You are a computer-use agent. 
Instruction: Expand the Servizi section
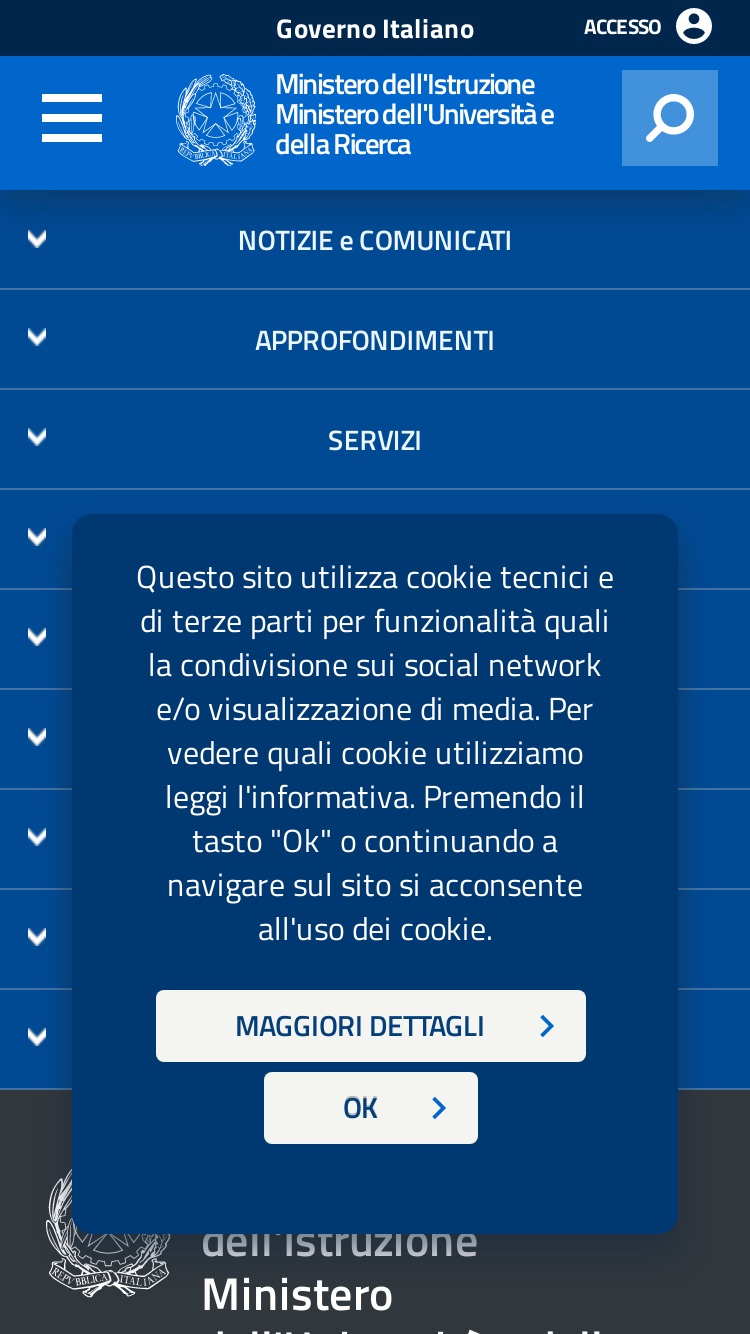pos(375,440)
